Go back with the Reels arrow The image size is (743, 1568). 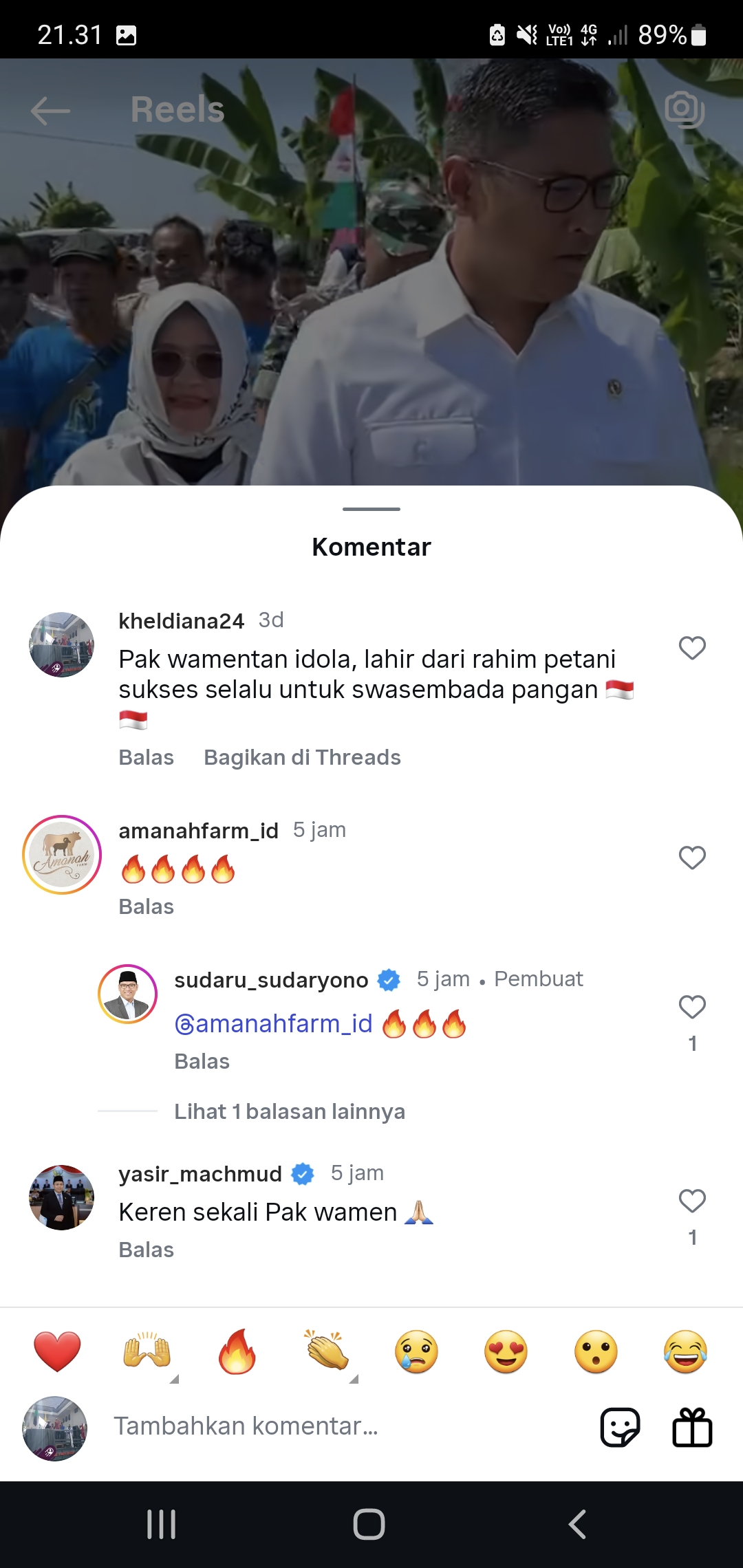tap(51, 111)
